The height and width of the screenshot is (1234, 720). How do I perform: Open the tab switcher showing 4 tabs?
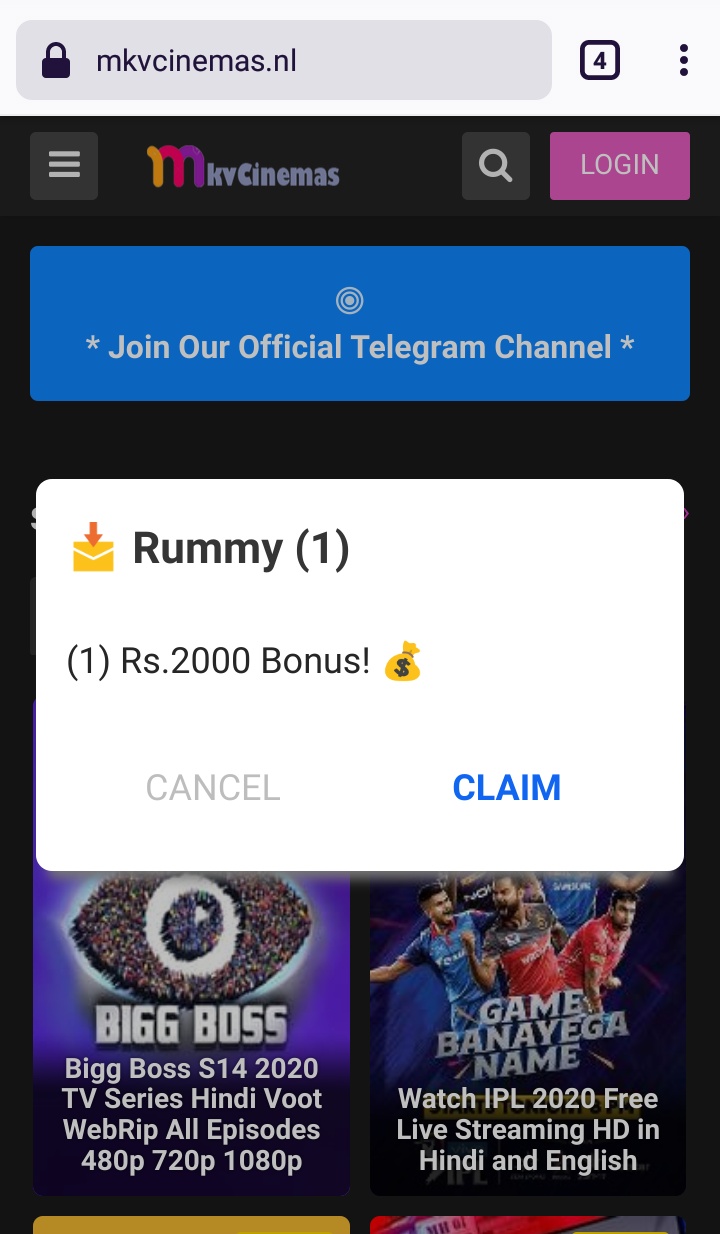599,61
